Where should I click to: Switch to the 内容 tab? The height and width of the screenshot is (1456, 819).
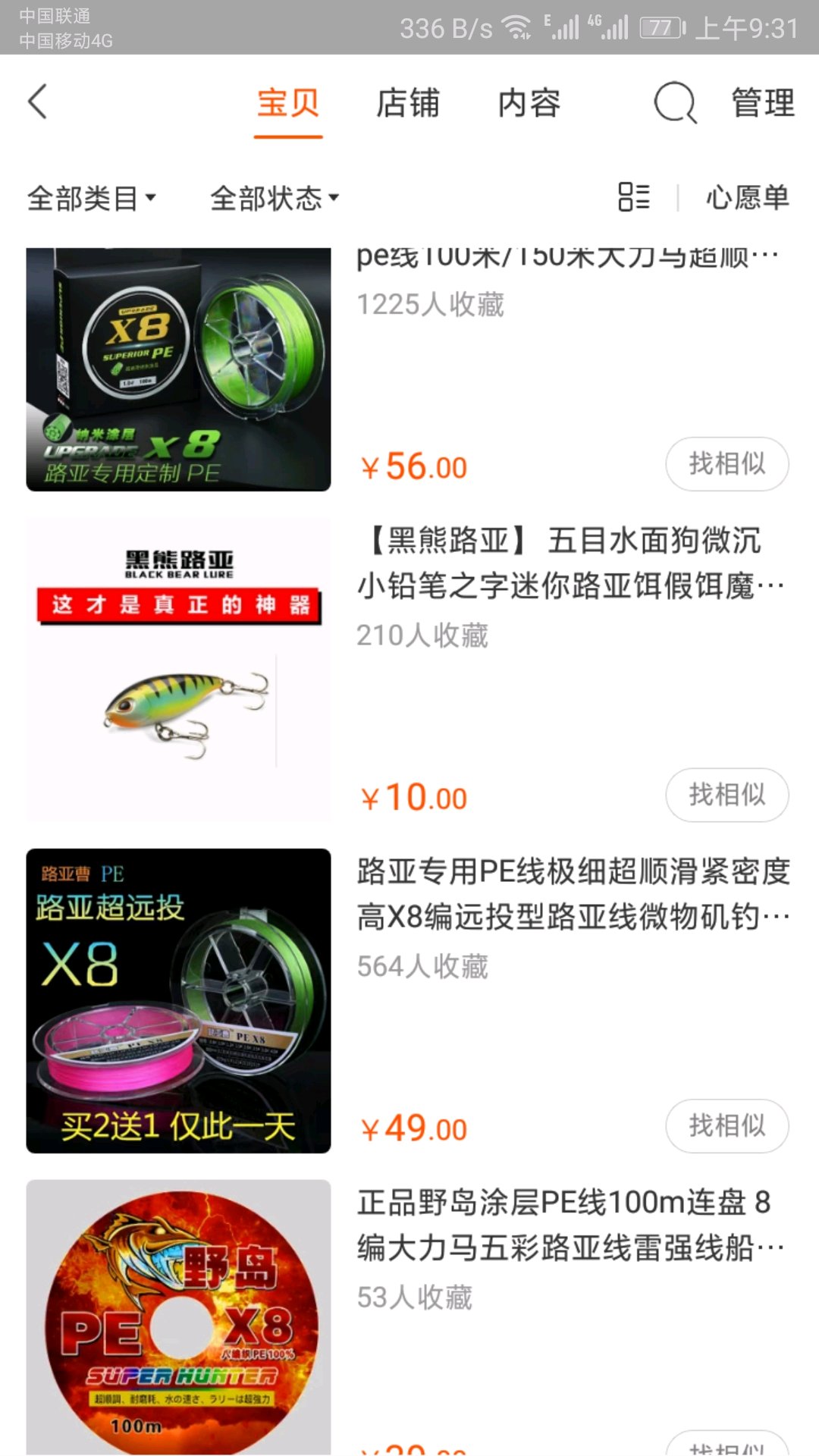click(529, 103)
